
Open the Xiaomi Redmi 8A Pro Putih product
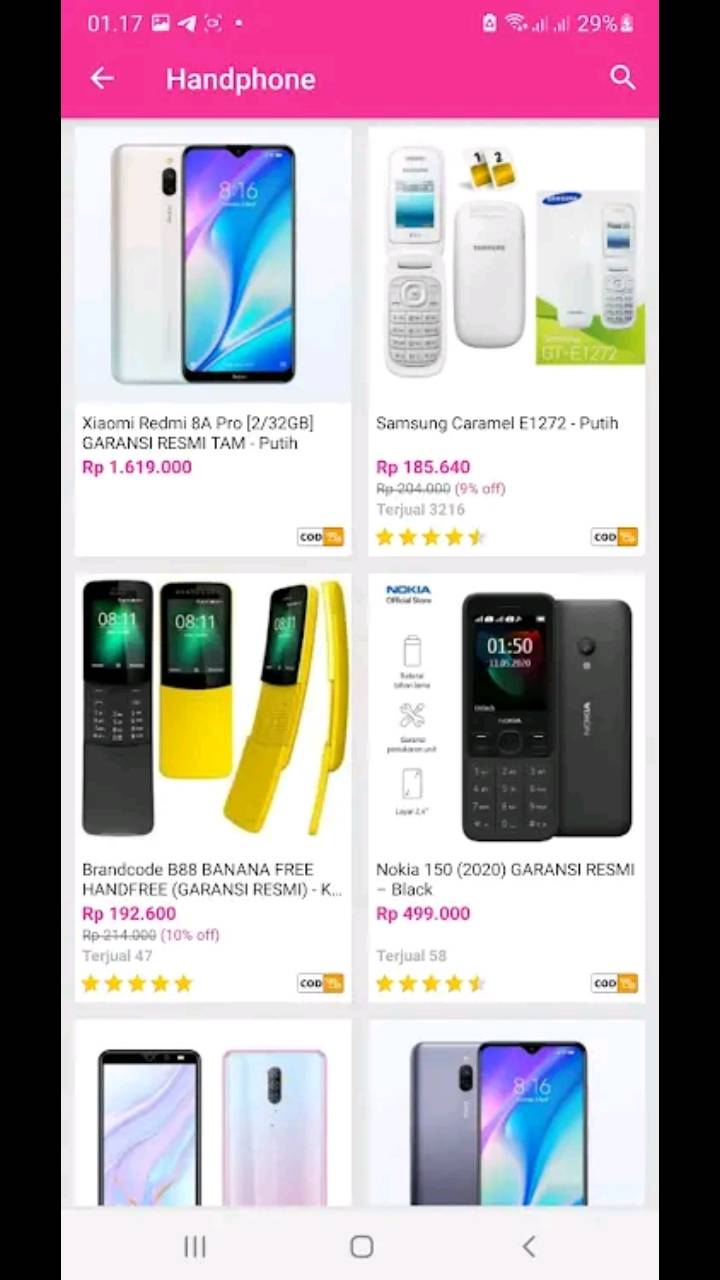pos(213,341)
